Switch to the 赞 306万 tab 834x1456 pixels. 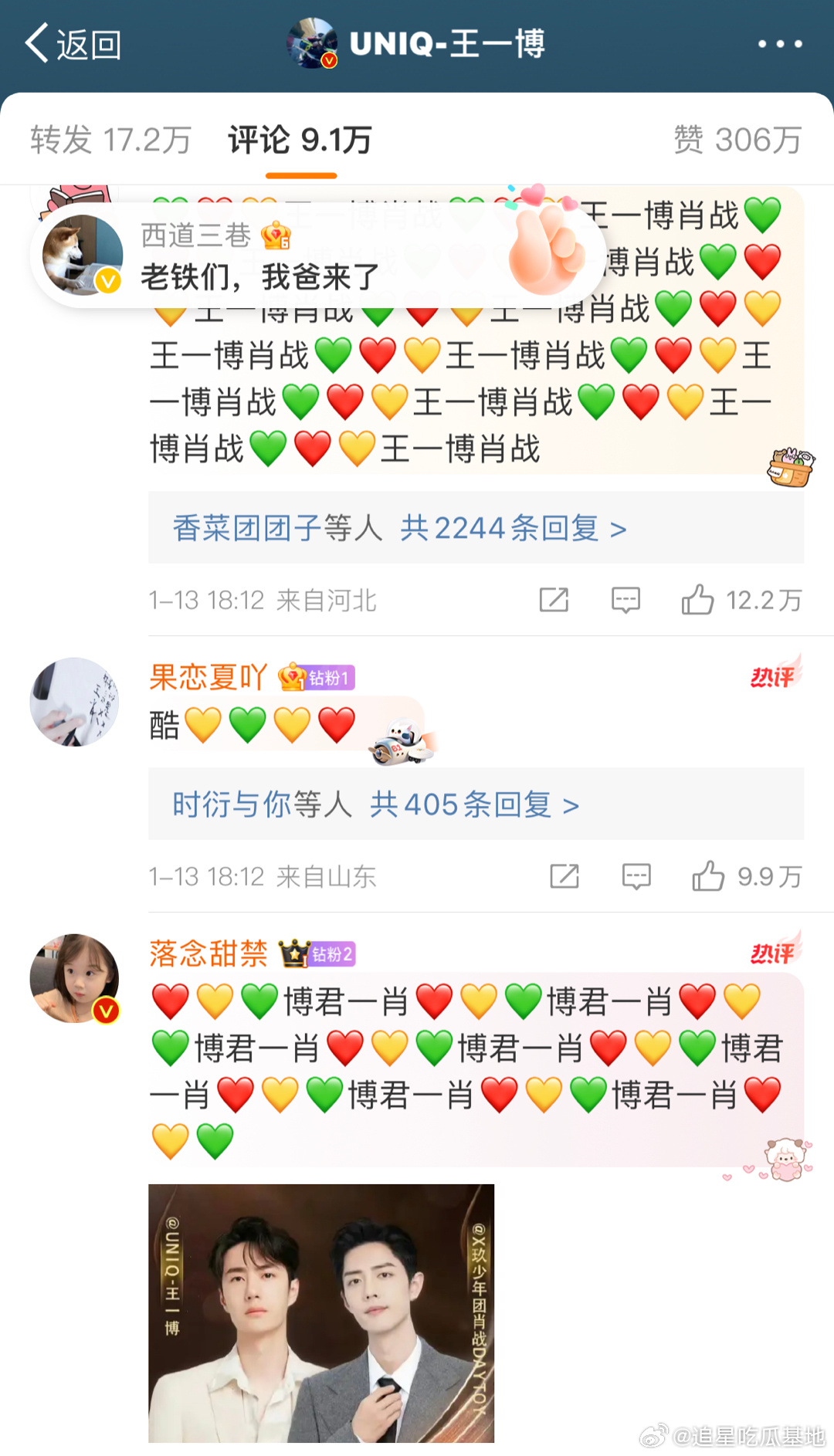(737, 140)
